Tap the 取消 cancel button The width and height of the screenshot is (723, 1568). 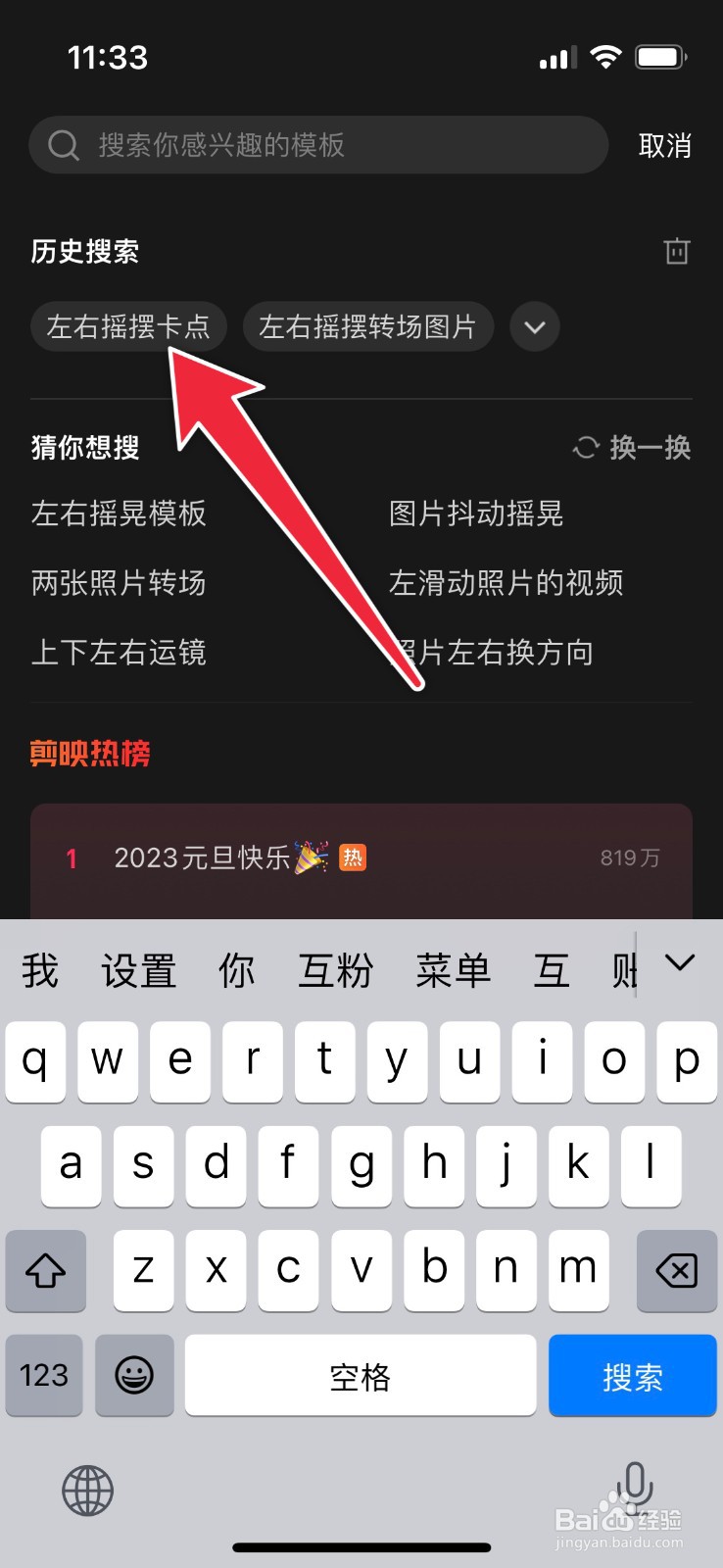(665, 145)
